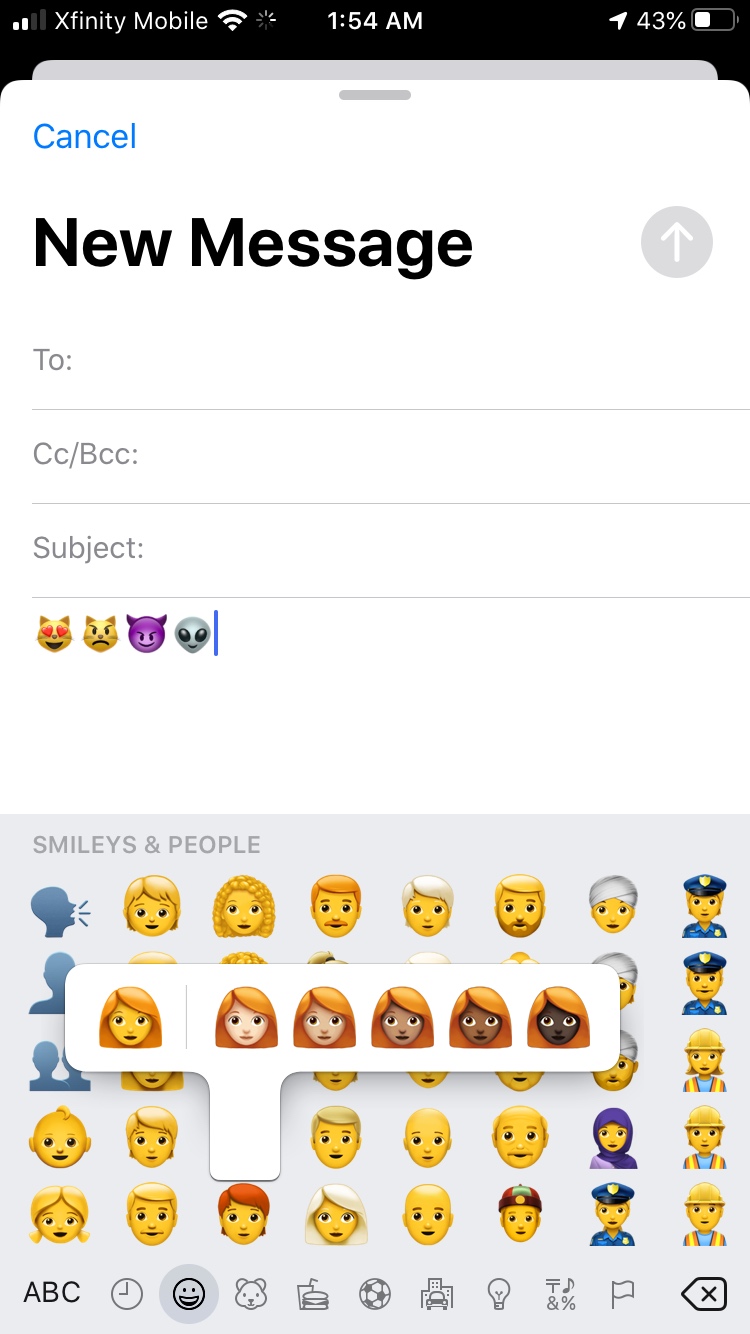Viewport: 750px width, 1334px height.
Task: Switch to Food & Drink emoji tab
Action: click(313, 1294)
